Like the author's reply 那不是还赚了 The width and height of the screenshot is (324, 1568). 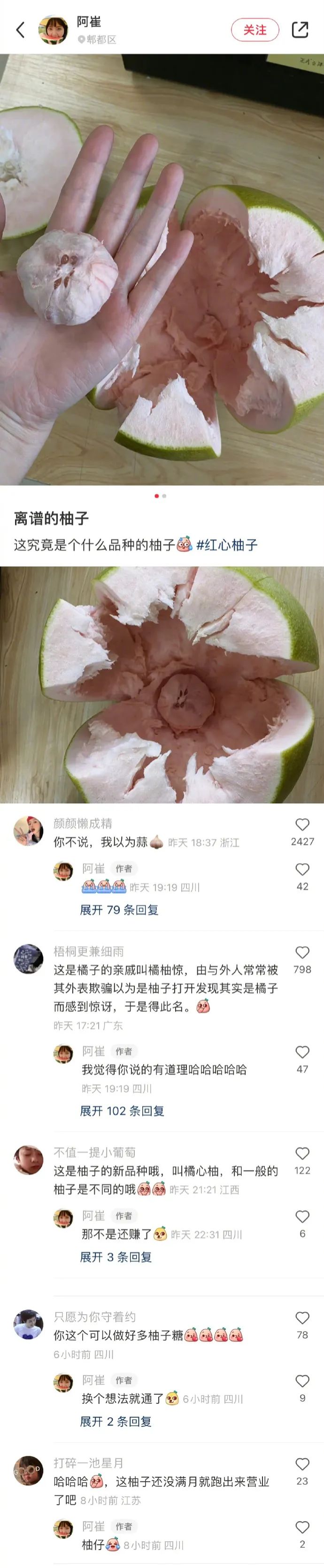[302, 1216]
